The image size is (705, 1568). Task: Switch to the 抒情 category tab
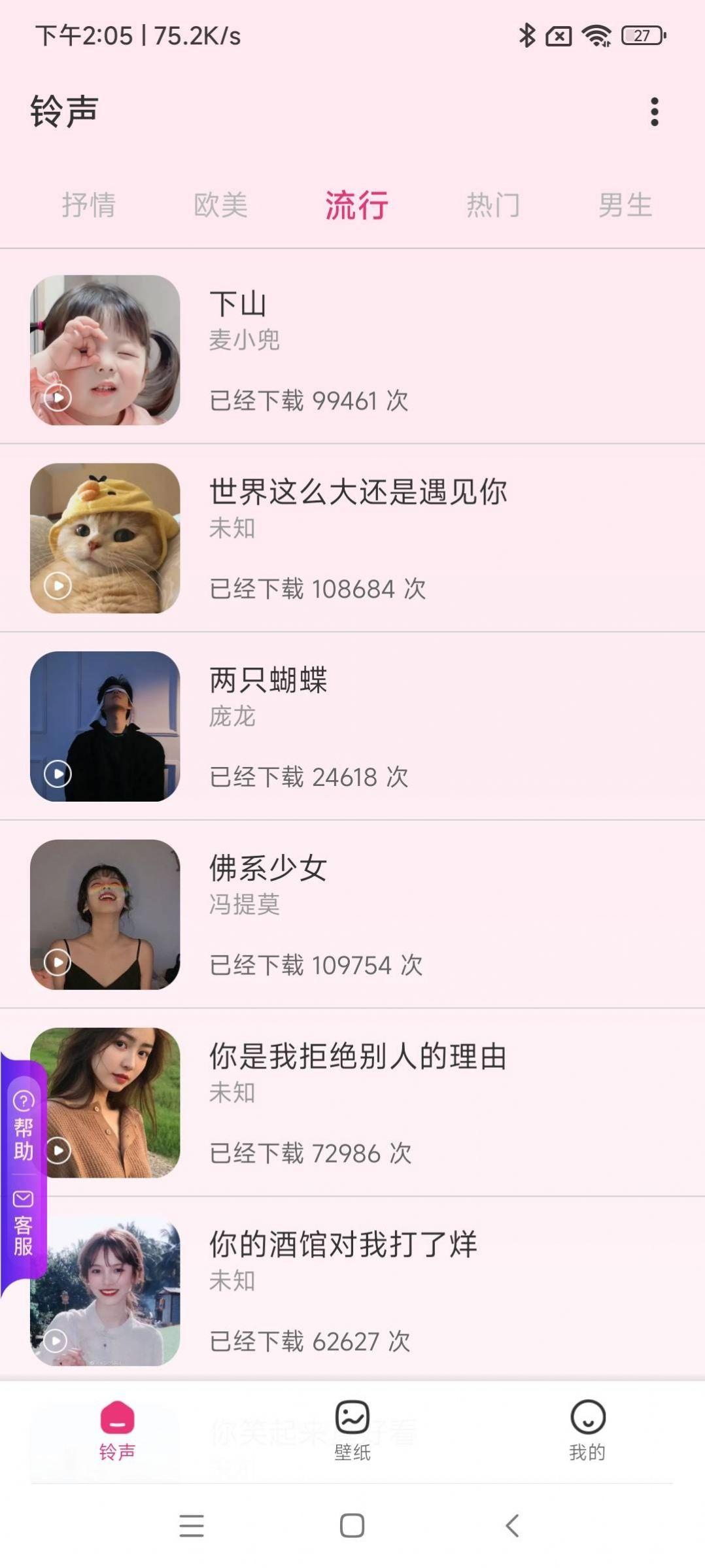tap(89, 205)
